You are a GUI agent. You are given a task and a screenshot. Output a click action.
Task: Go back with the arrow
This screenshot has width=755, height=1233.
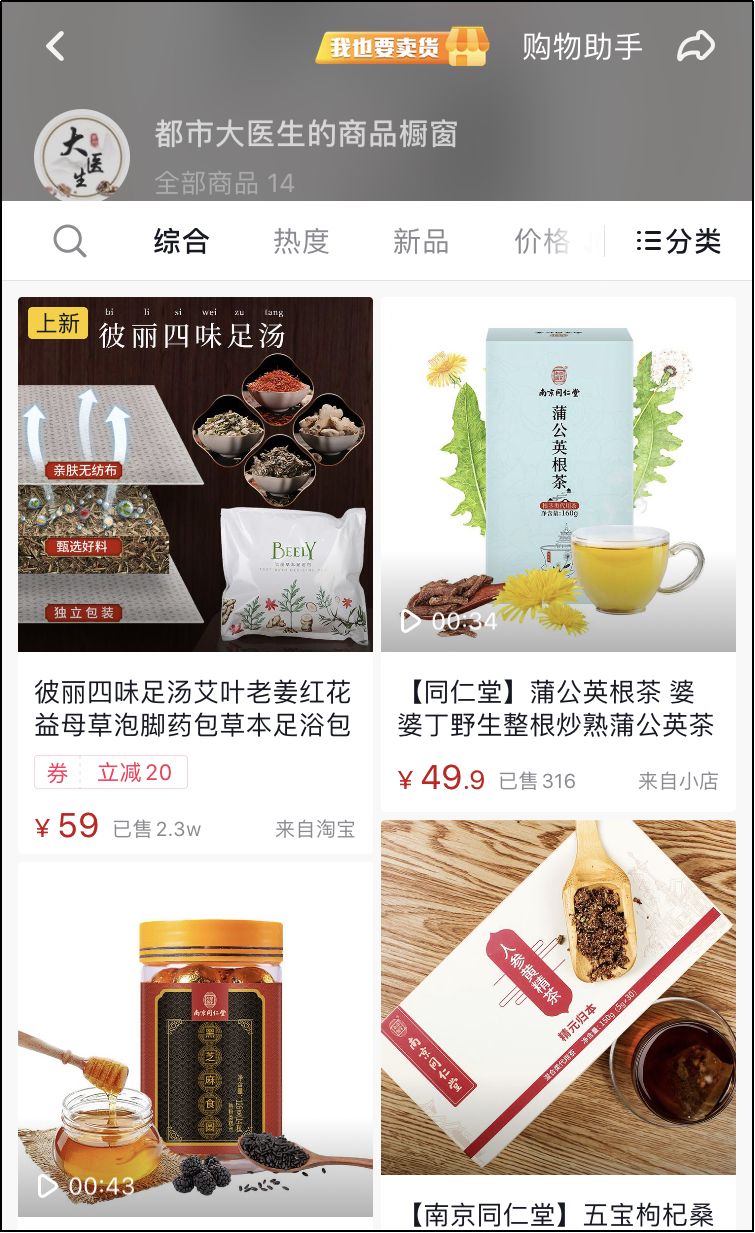[57, 45]
